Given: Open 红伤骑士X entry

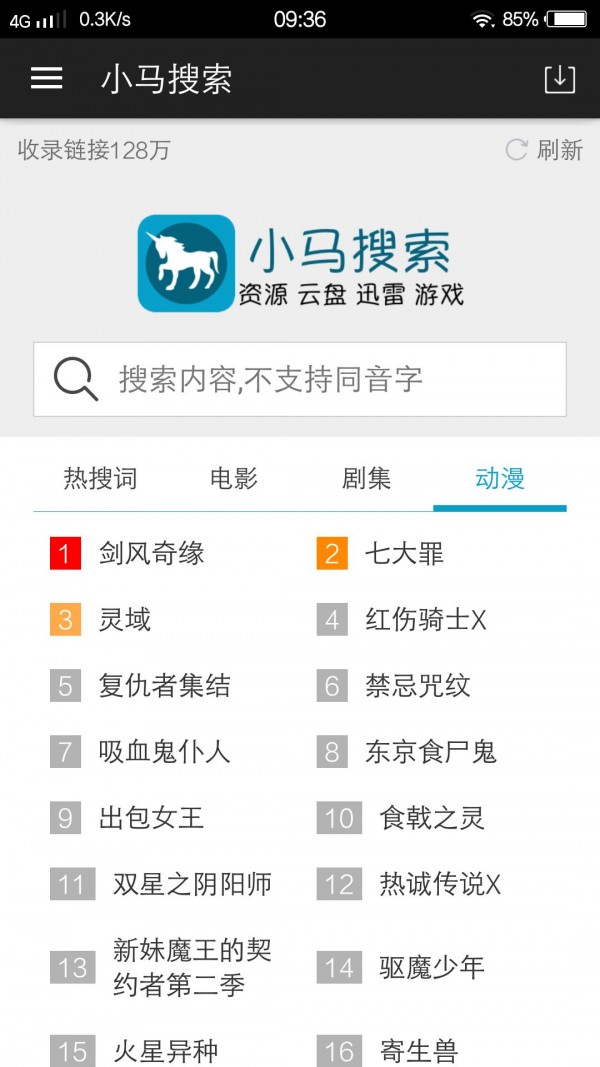Looking at the screenshot, I should point(425,619).
